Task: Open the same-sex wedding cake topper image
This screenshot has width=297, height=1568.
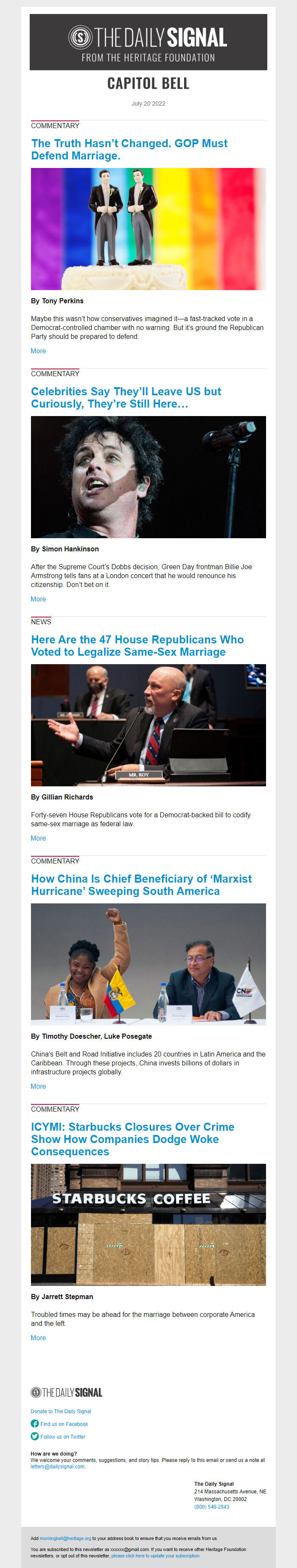Action: pyautogui.click(x=148, y=229)
